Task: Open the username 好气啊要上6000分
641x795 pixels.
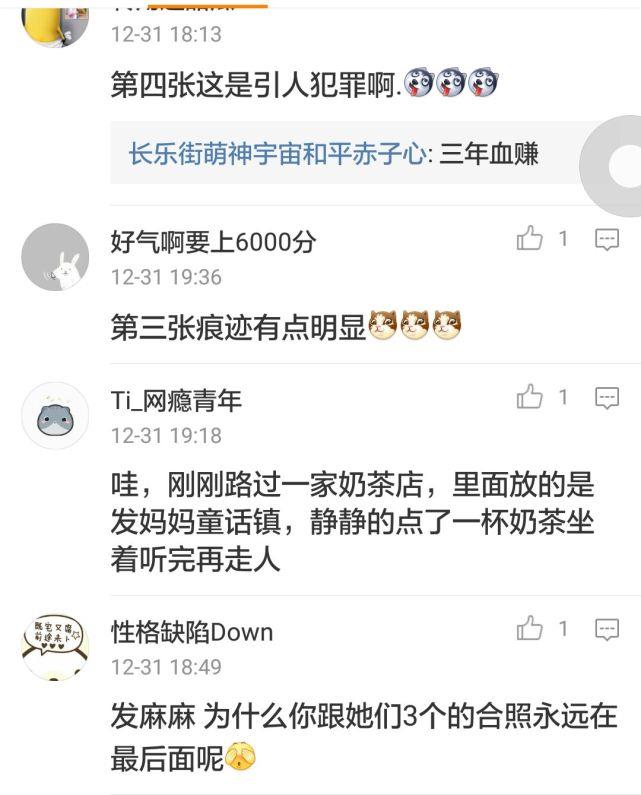Action: (x=213, y=242)
